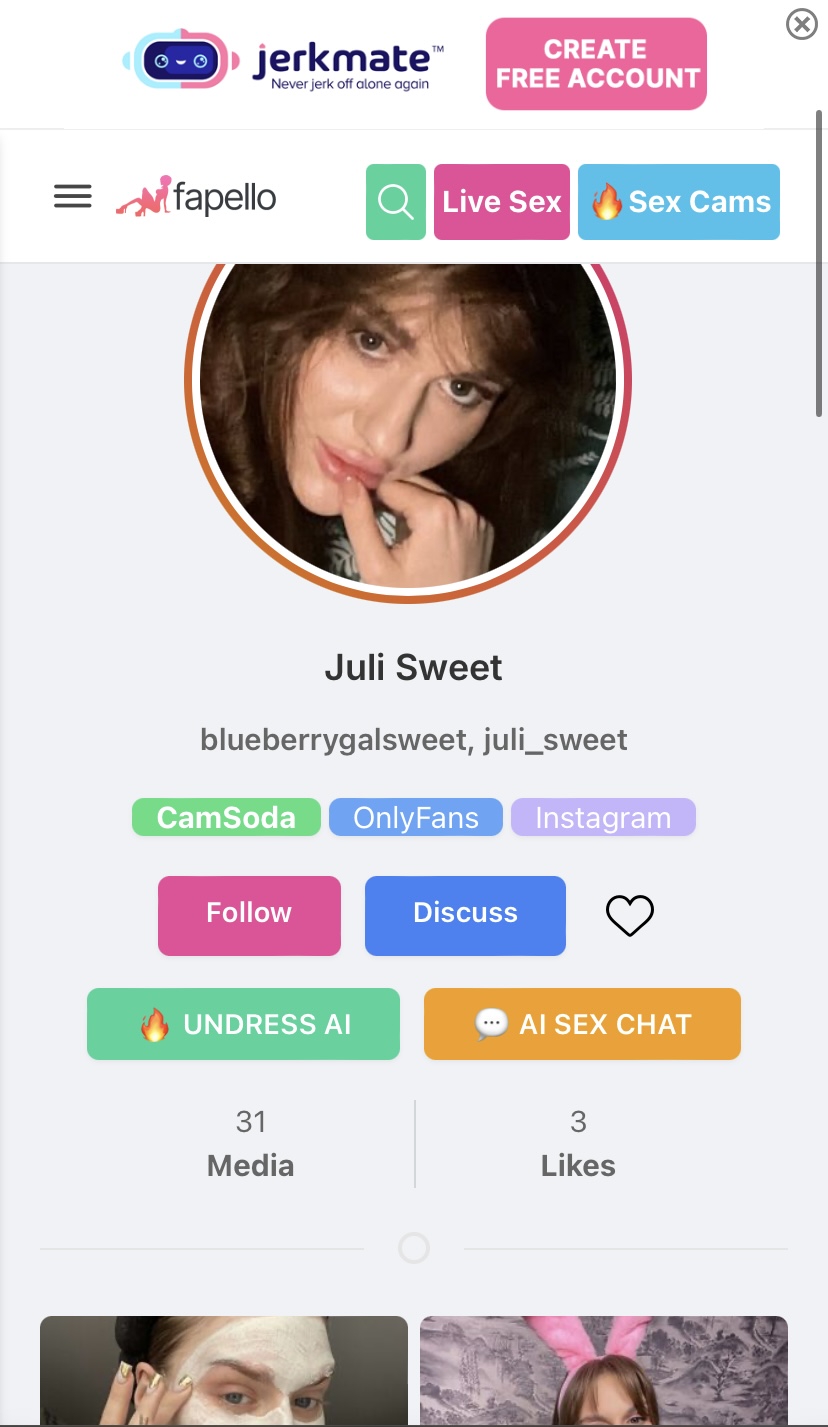Viewport: 828px width, 1427px height.
Task: Open the Live Sex button
Action: tap(502, 202)
